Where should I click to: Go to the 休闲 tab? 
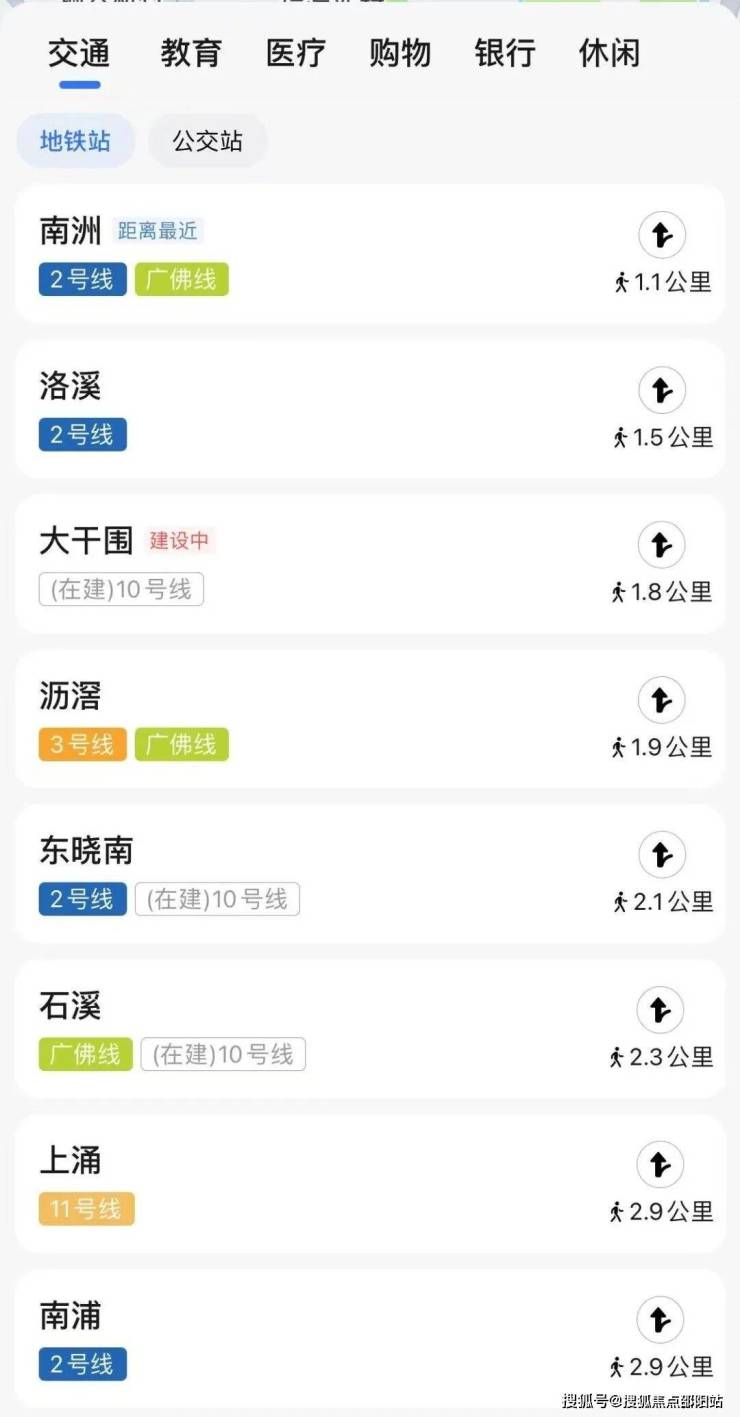point(609,53)
